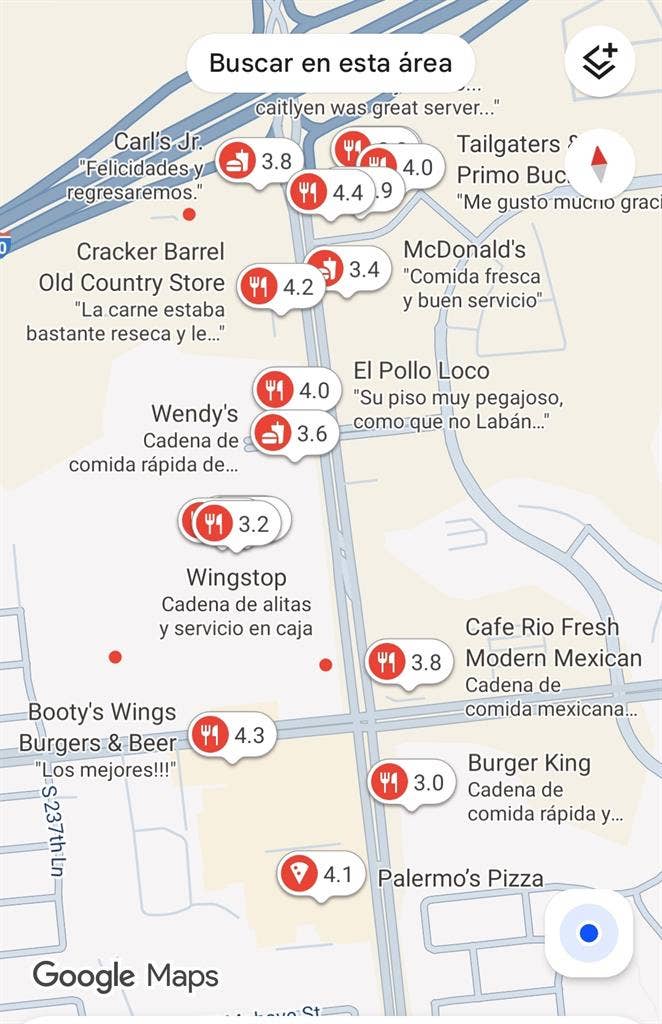Open Tailgaters marker rated 4.0
Viewport: 662px width, 1024px height.
(x=405, y=166)
